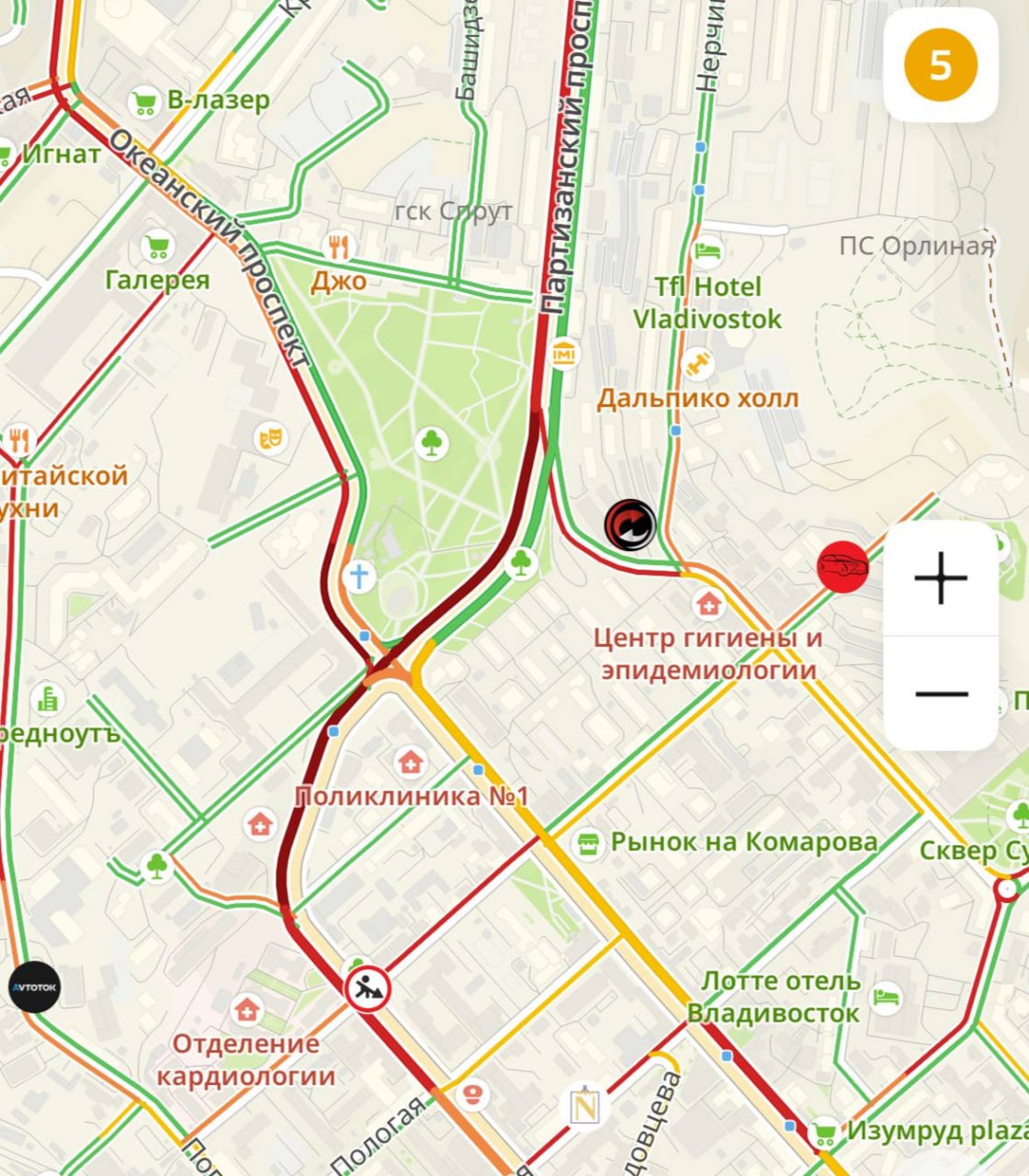Viewport: 1029px width, 1176px height.
Task: Open the Центр гигиены и эпидемиологии marker
Action: [x=707, y=604]
